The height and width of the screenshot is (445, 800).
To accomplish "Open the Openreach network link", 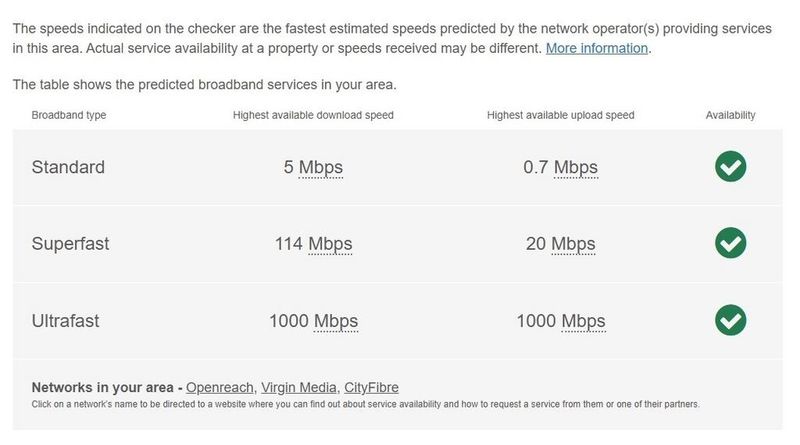I will click(x=220, y=387).
